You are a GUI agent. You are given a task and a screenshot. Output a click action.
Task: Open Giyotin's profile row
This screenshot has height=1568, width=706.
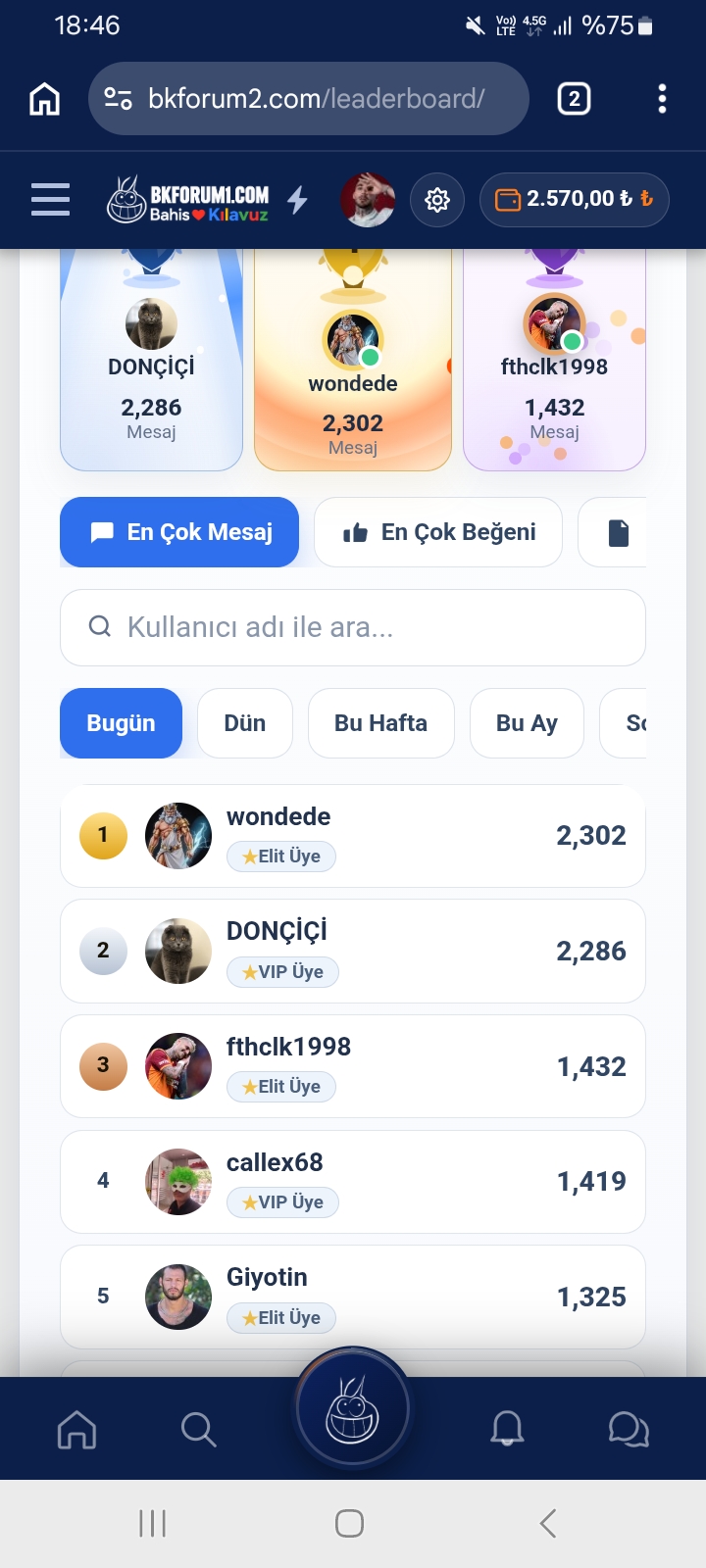point(353,1297)
